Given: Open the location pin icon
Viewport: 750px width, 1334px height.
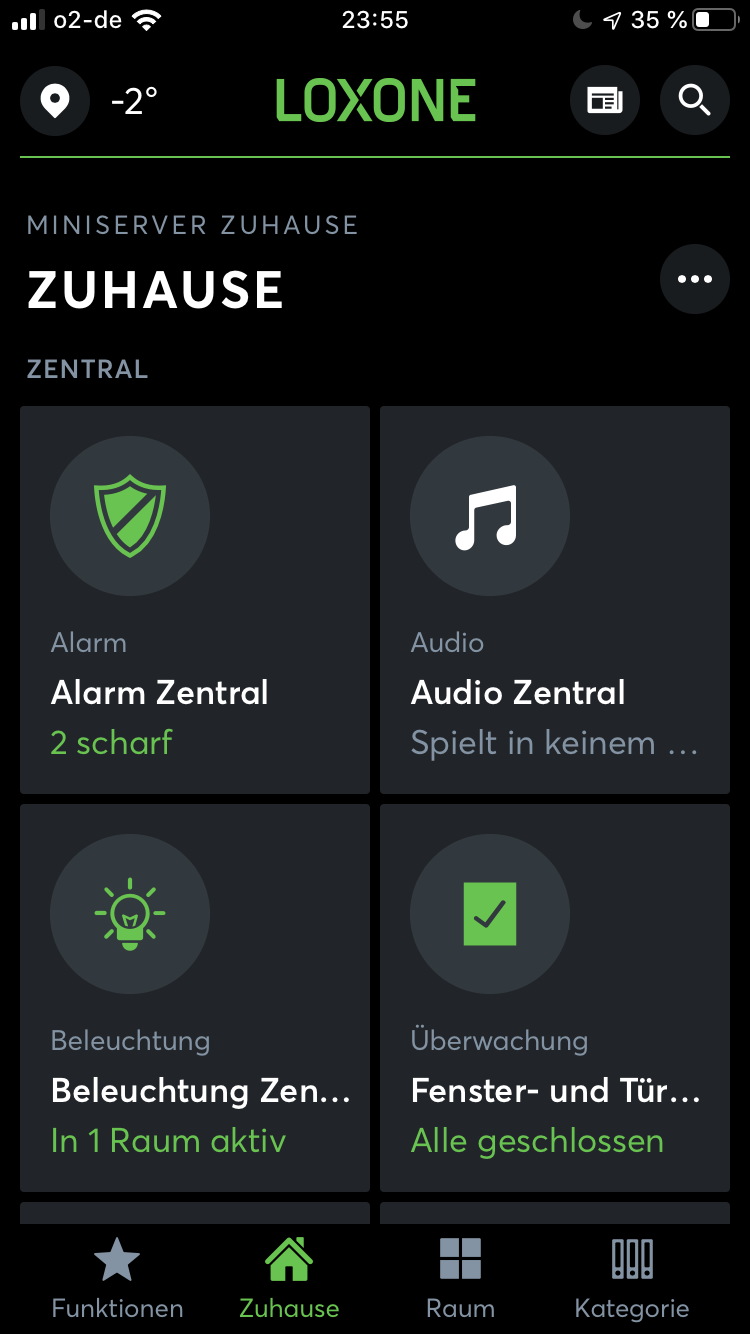Looking at the screenshot, I should pyautogui.click(x=55, y=100).
